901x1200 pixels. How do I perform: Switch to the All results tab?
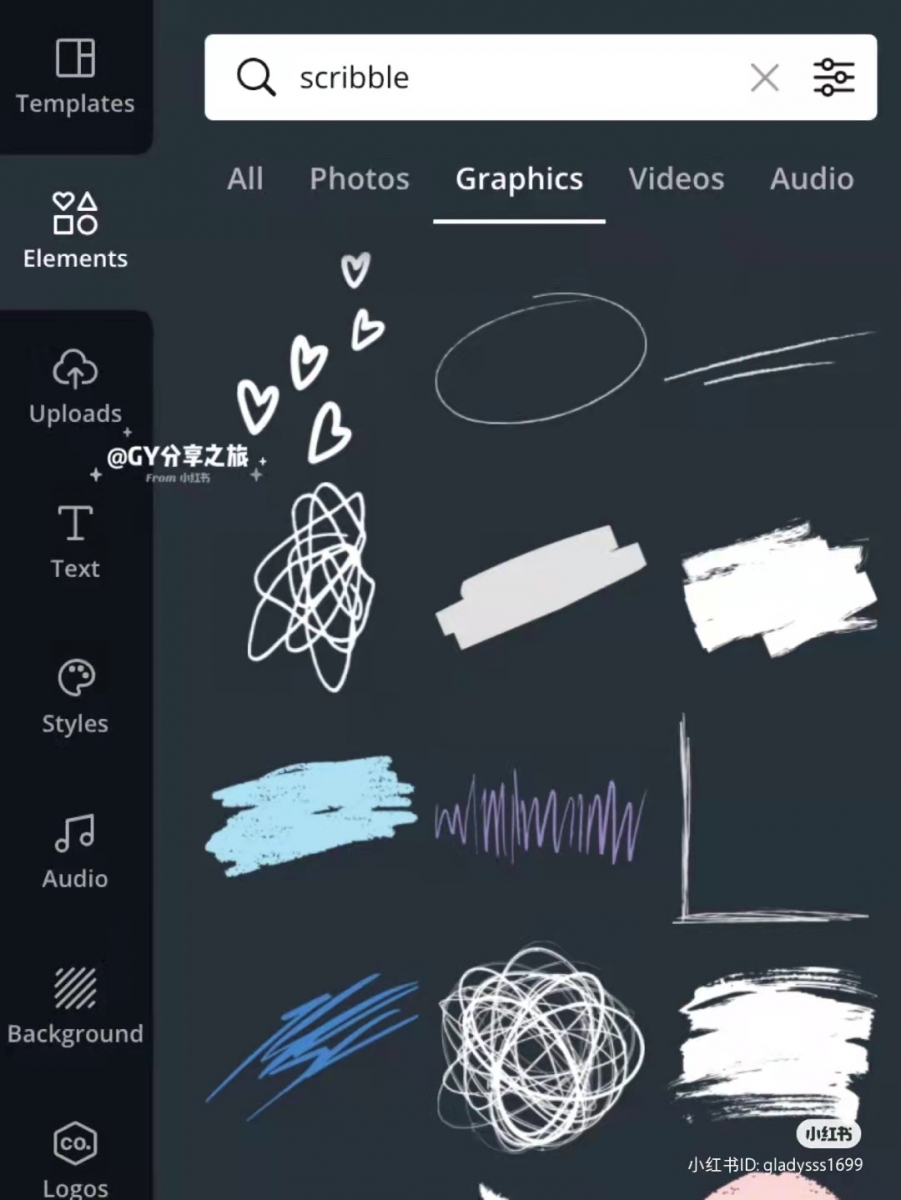pos(245,179)
